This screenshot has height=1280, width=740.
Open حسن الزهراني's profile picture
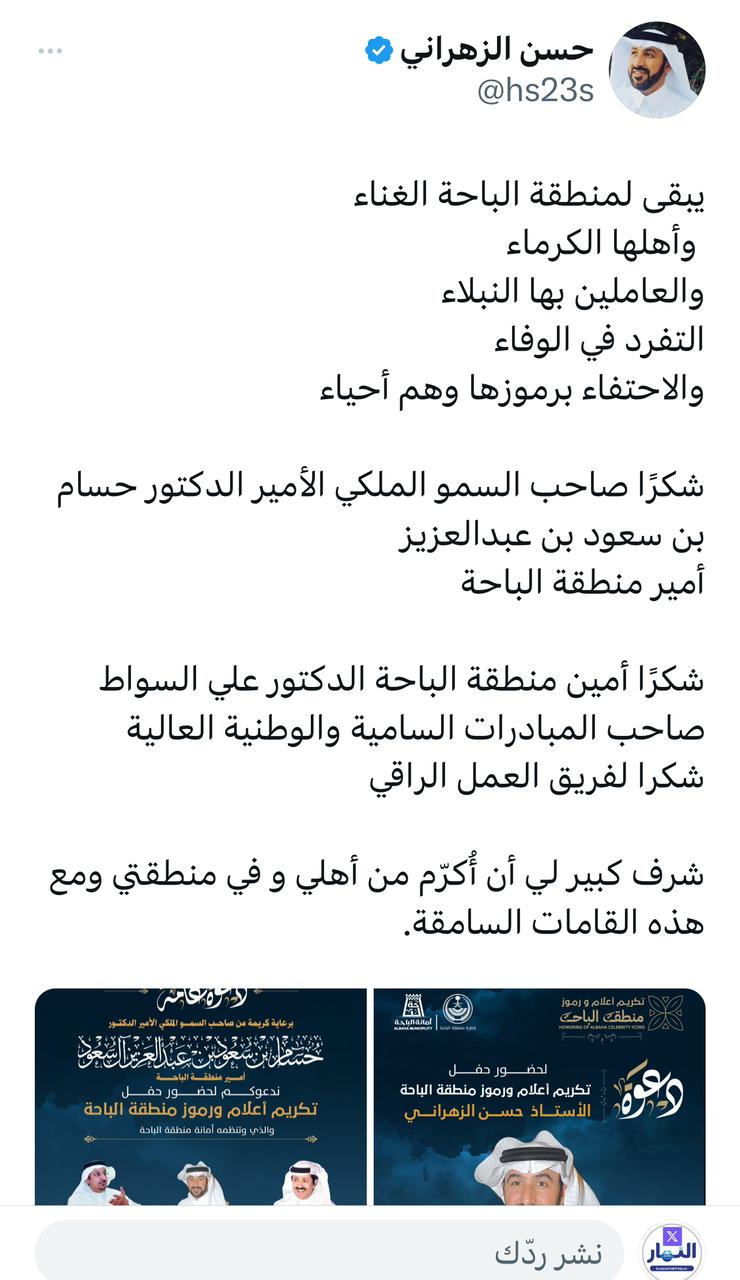tap(657, 70)
